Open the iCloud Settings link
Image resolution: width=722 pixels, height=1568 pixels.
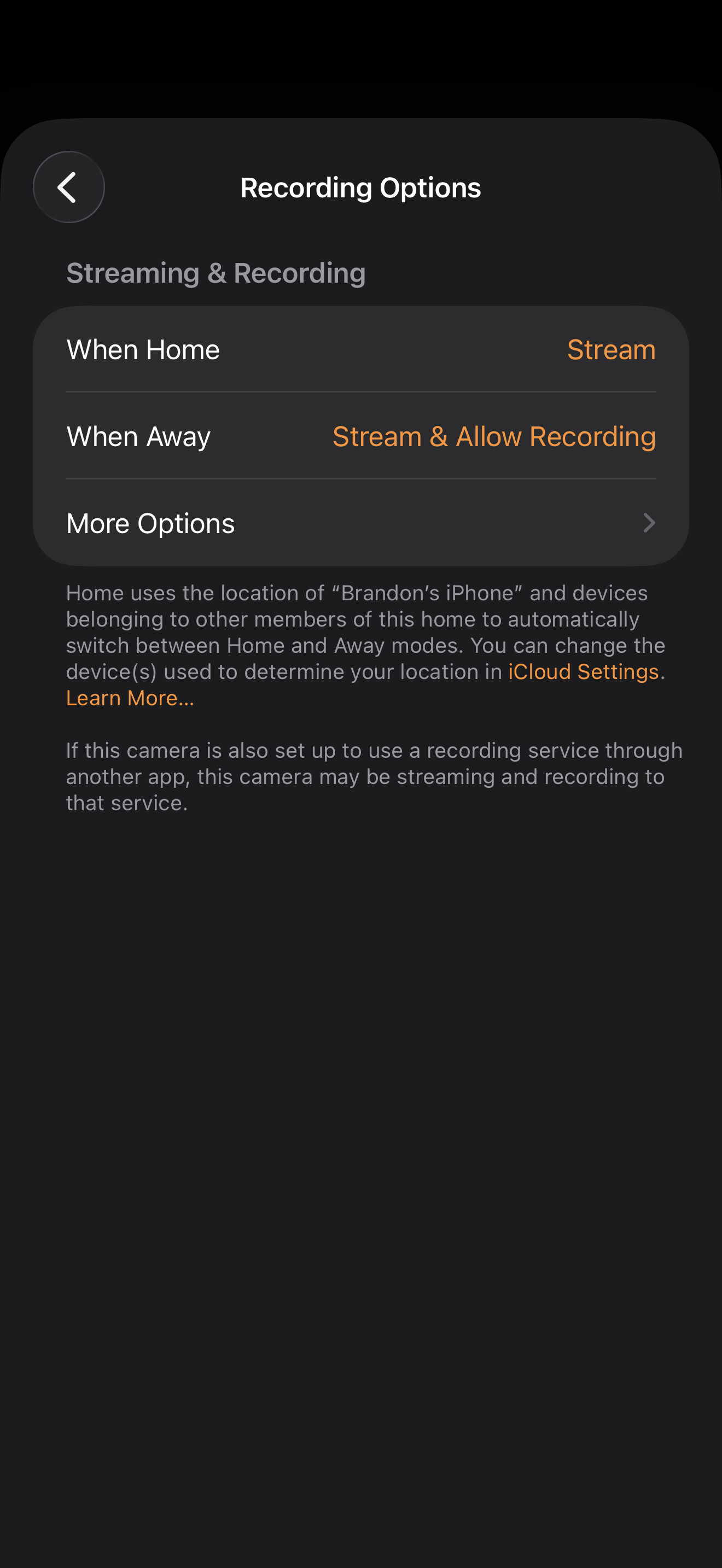[583, 671]
